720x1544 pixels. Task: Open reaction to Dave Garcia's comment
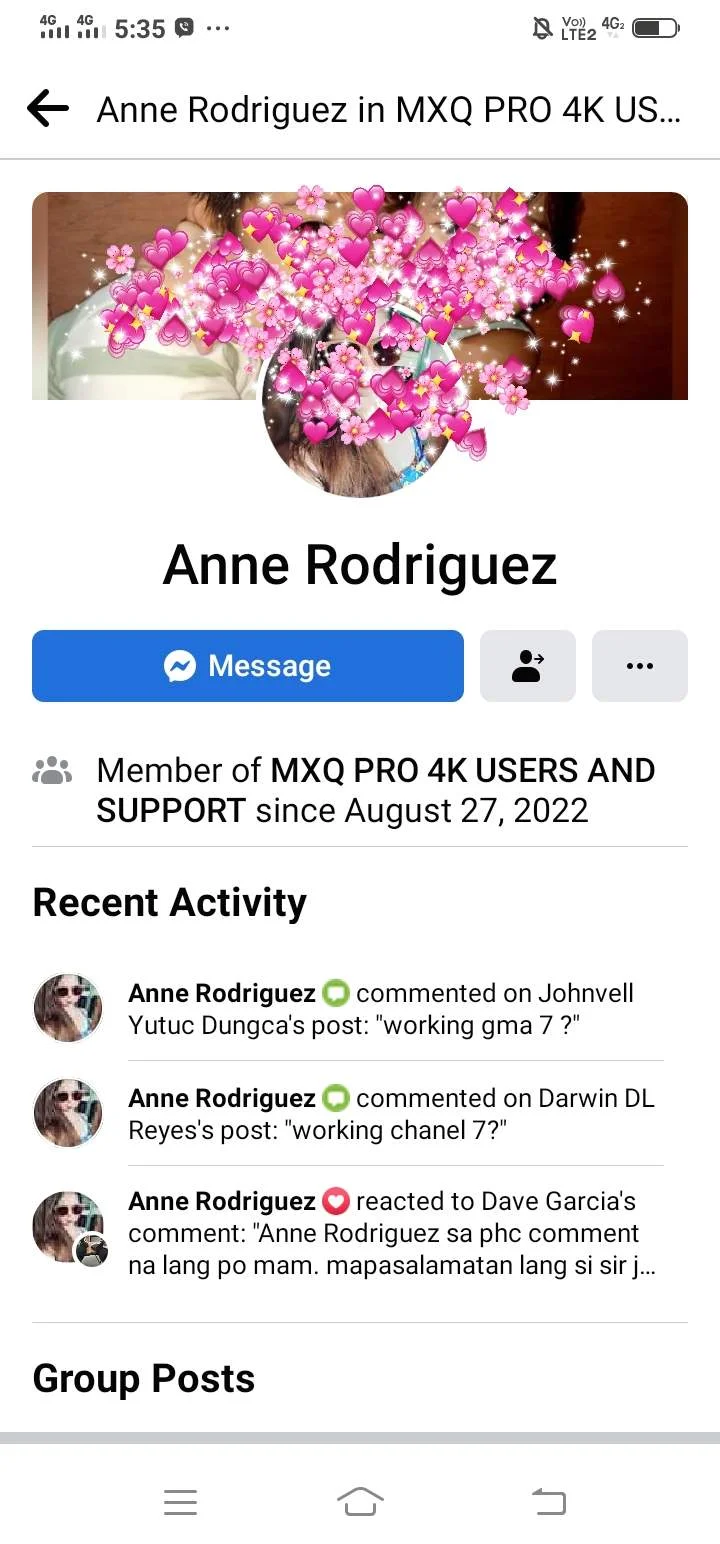pos(380,1233)
